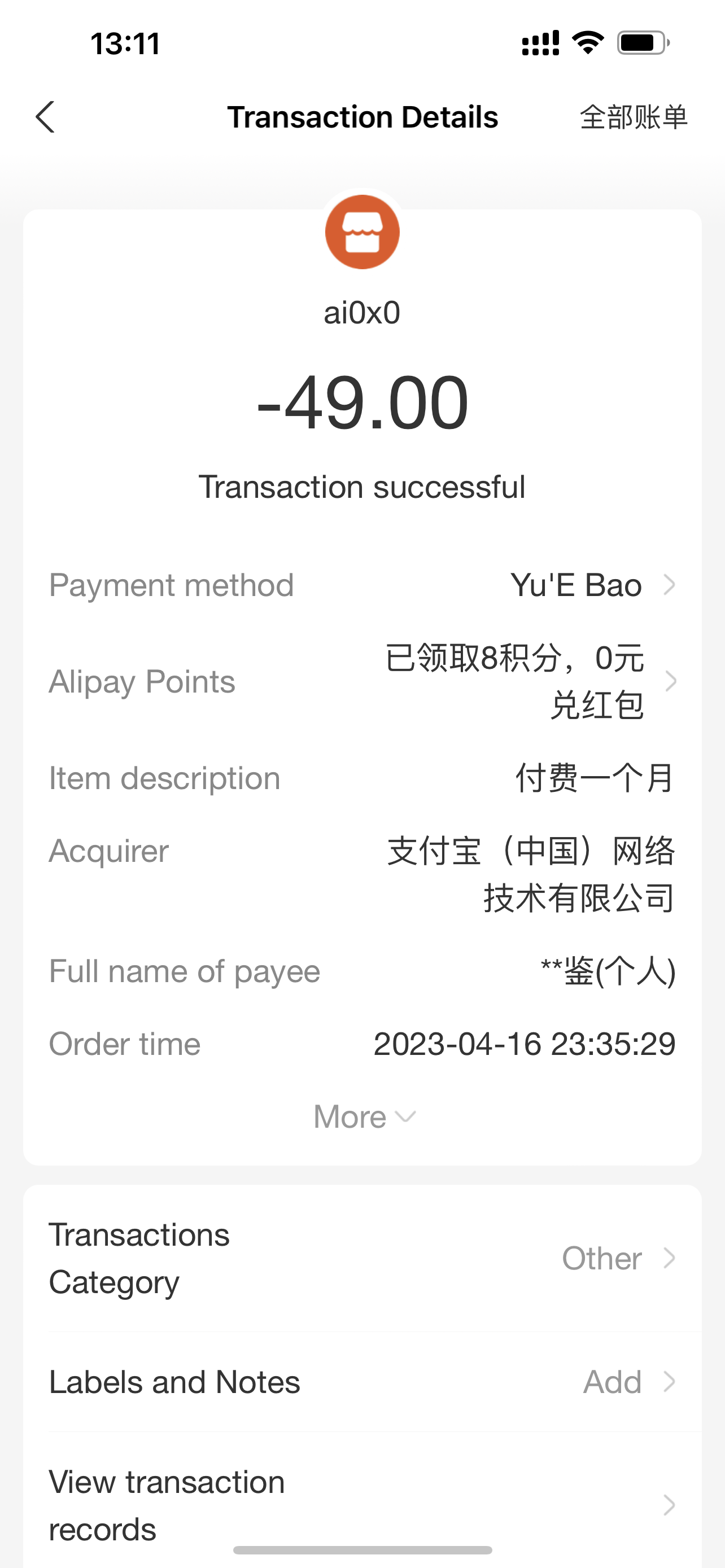Image resolution: width=725 pixels, height=1568 pixels.
Task: Tap Add to create a label or note
Action: (613, 1382)
